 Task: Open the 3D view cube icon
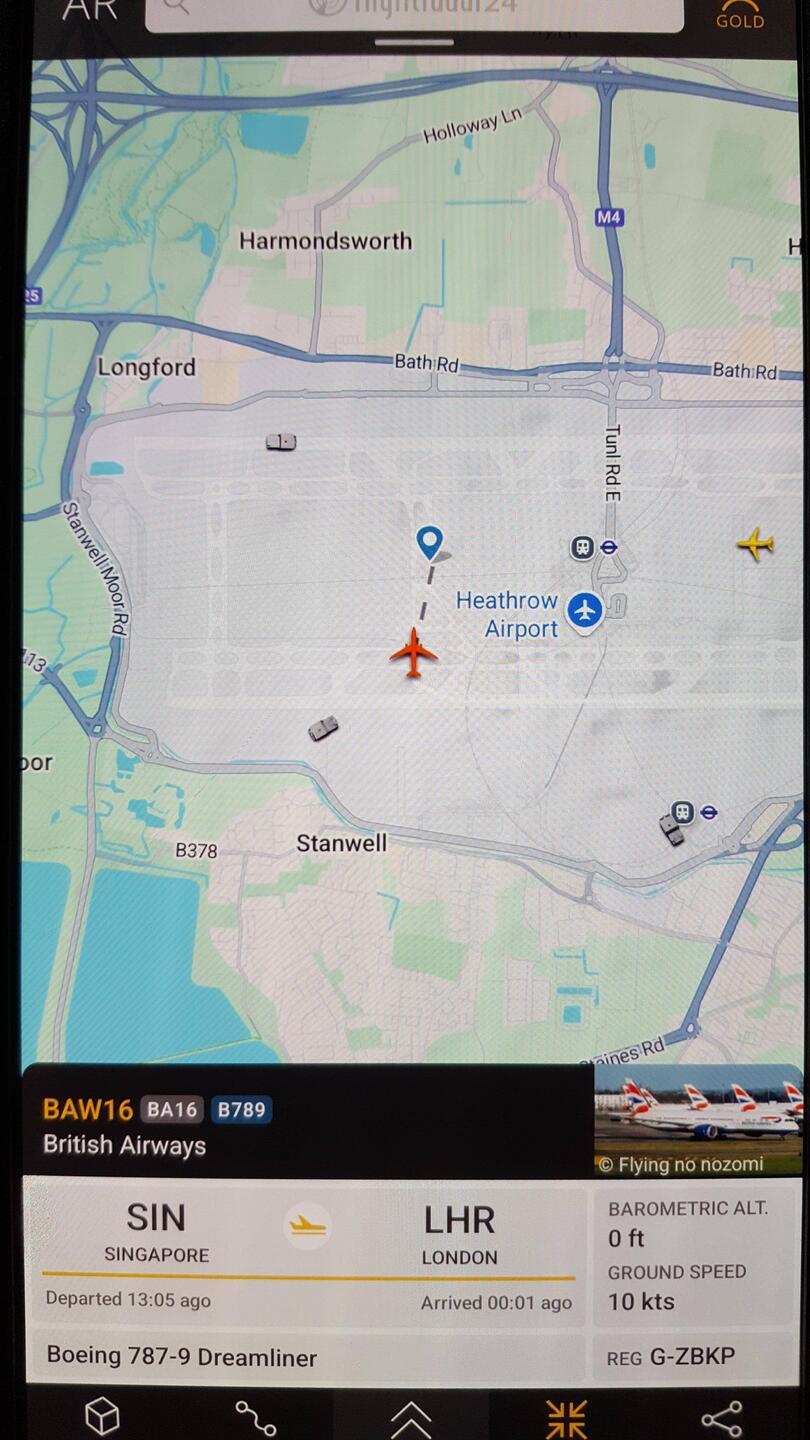[102, 1415]
